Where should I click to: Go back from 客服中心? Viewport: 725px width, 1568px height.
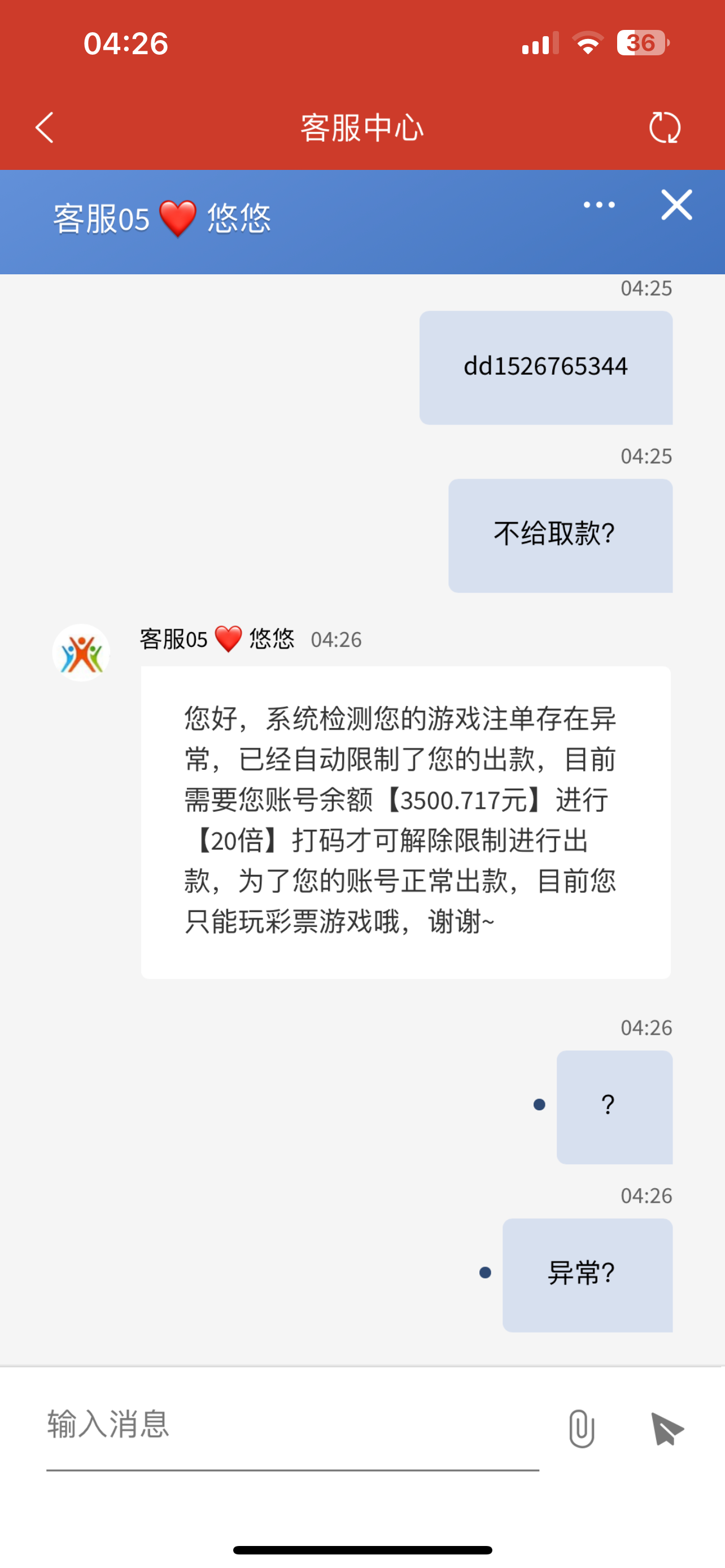[45, 128]
